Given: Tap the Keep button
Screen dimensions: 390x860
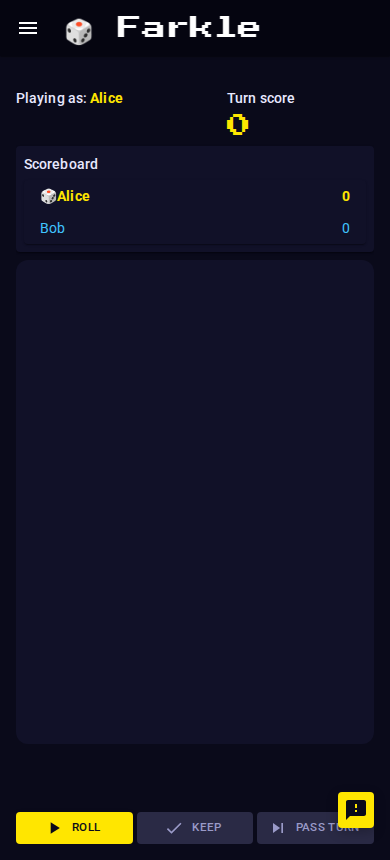Looking at the screenshot, I should (x=195, y=828).
